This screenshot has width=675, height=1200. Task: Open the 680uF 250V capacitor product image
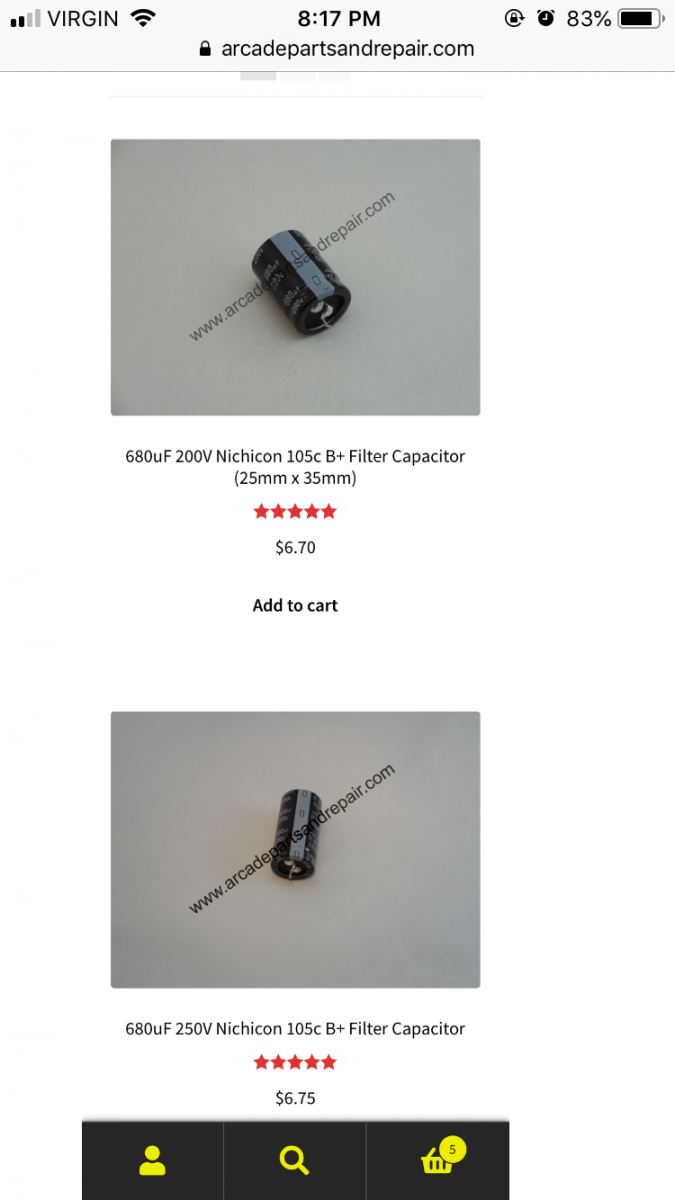(295, 850)
